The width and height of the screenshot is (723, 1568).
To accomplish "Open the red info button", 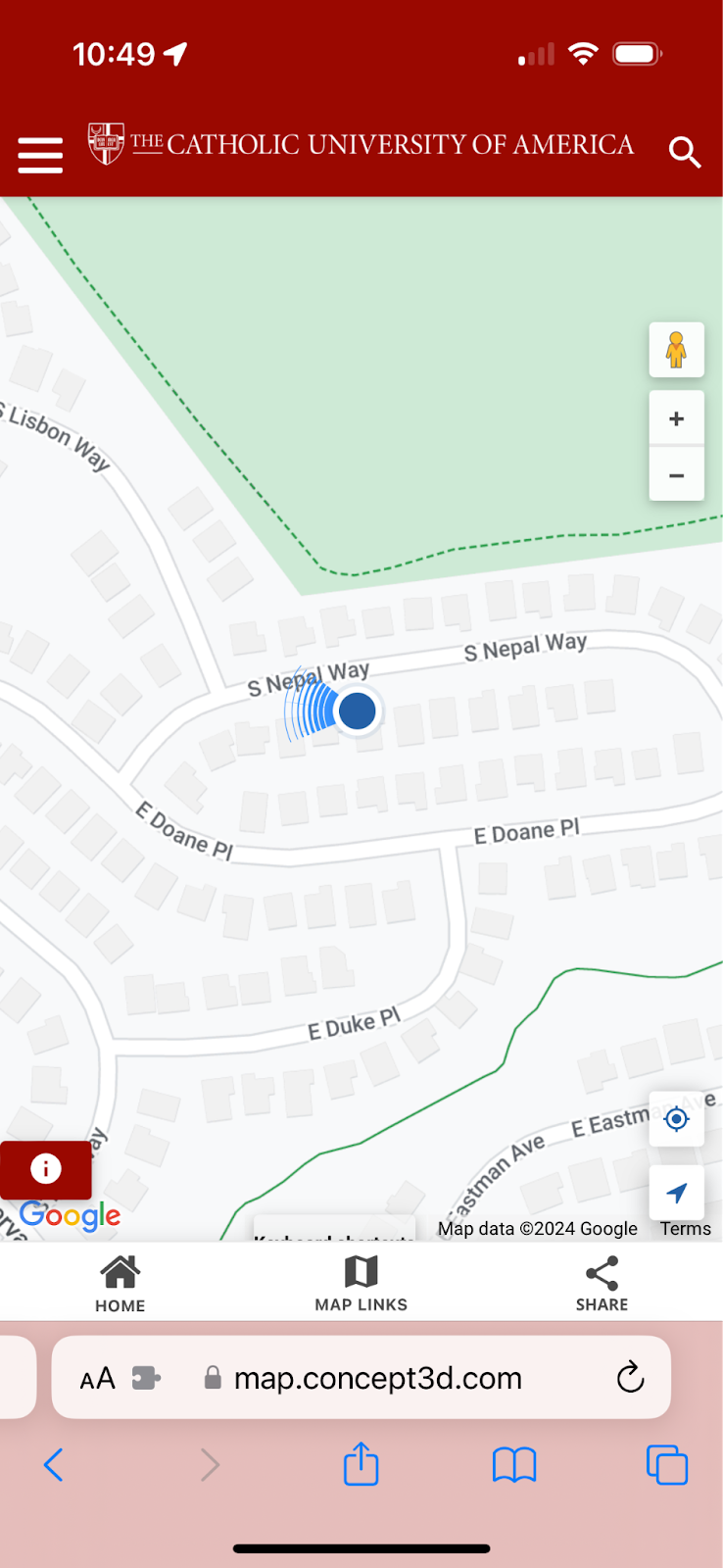I will pos(45,1169).
